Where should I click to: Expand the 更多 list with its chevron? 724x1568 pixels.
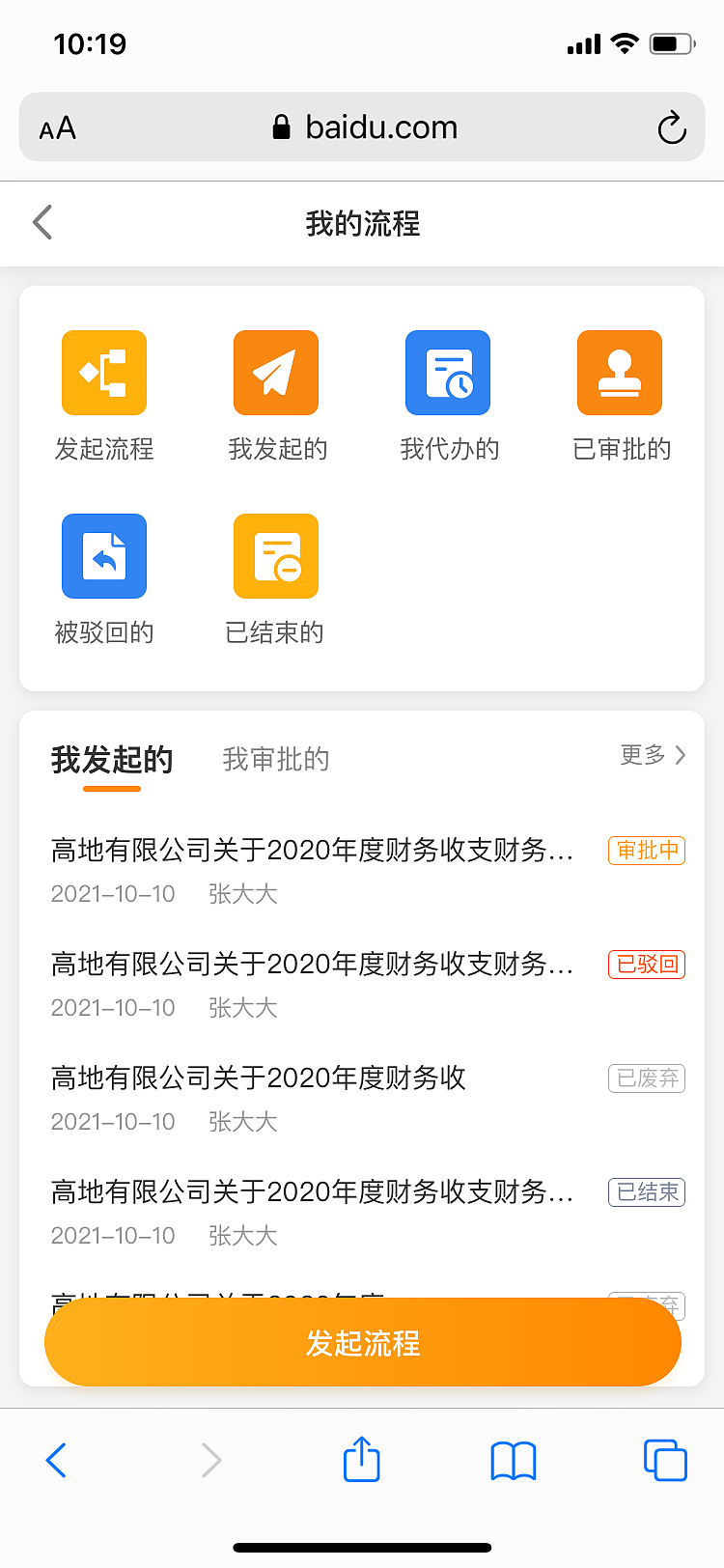652,756
